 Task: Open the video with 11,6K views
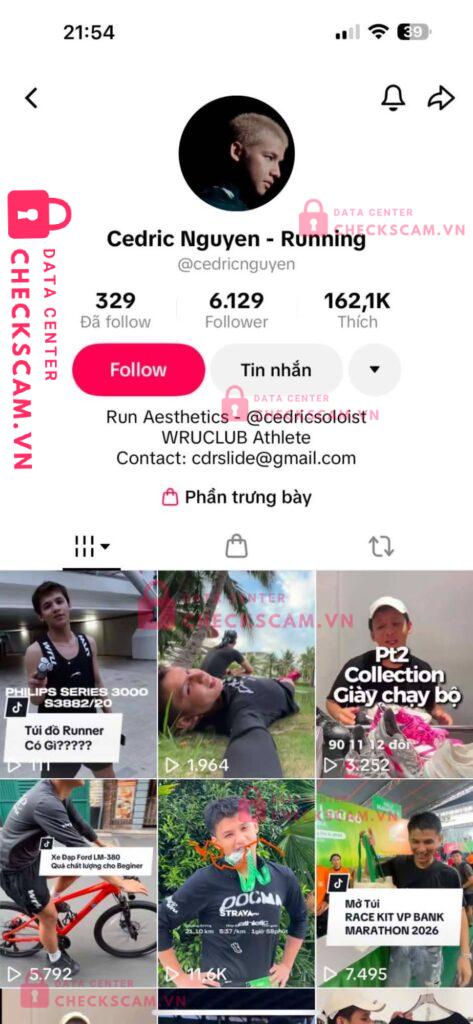236,883
